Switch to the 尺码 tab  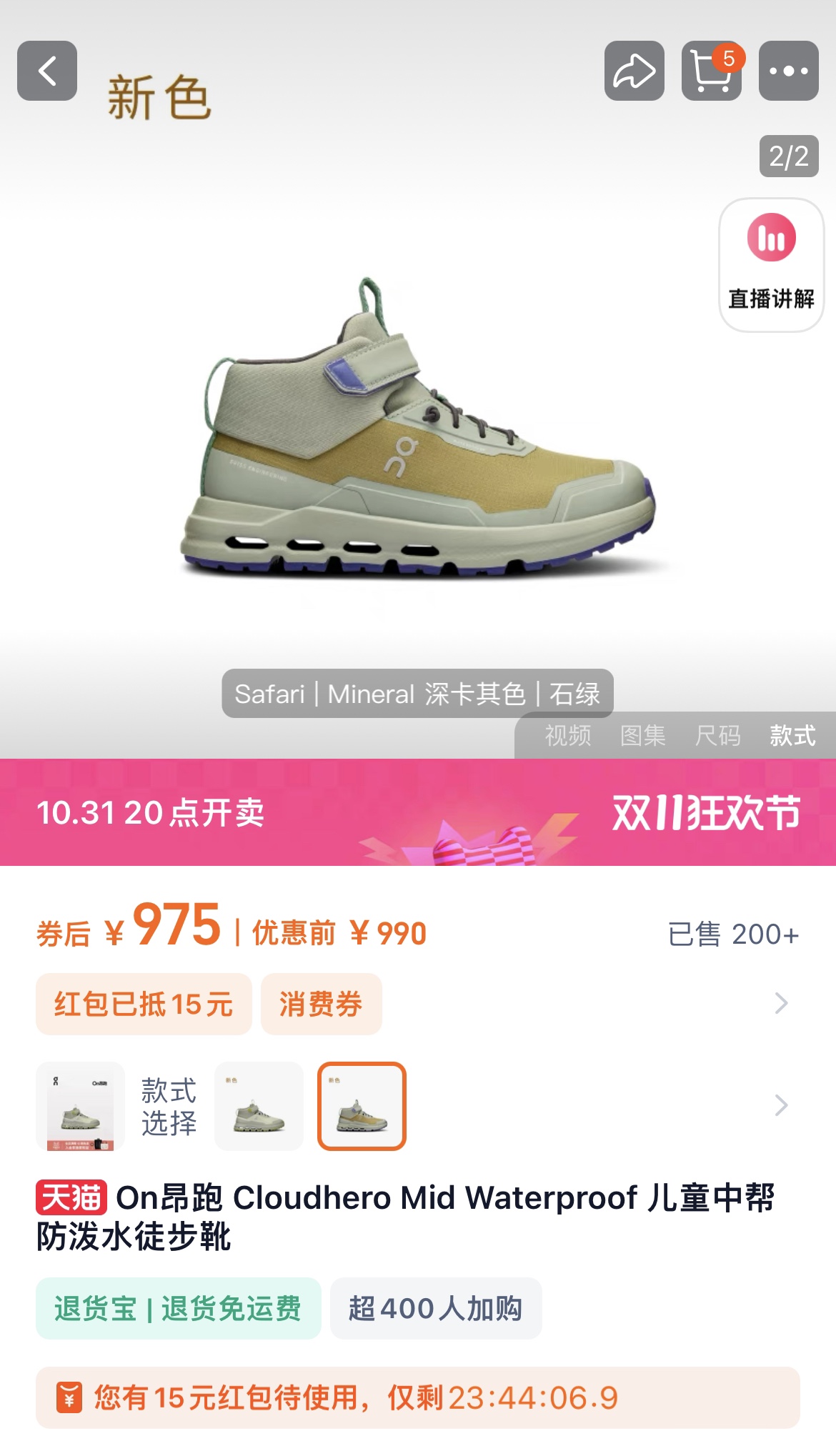tap(717, 735)
